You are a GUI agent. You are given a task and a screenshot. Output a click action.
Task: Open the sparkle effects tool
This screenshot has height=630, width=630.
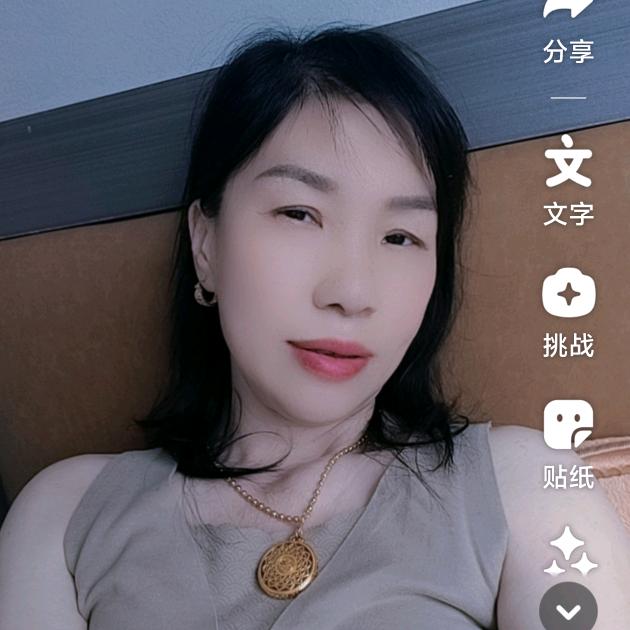(x=568, y=552)
